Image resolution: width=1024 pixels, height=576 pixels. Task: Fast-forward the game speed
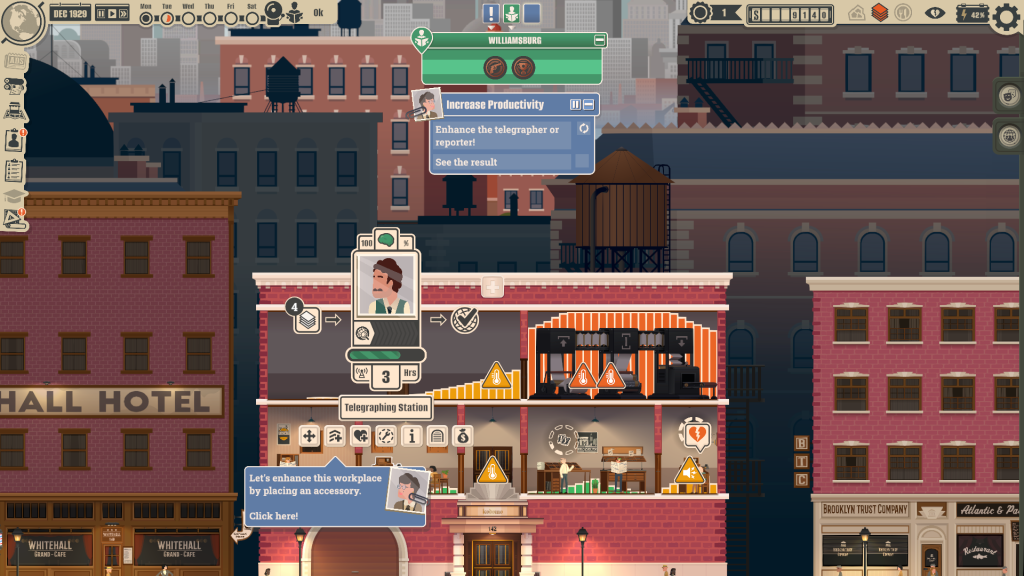[x=124, y=15]
